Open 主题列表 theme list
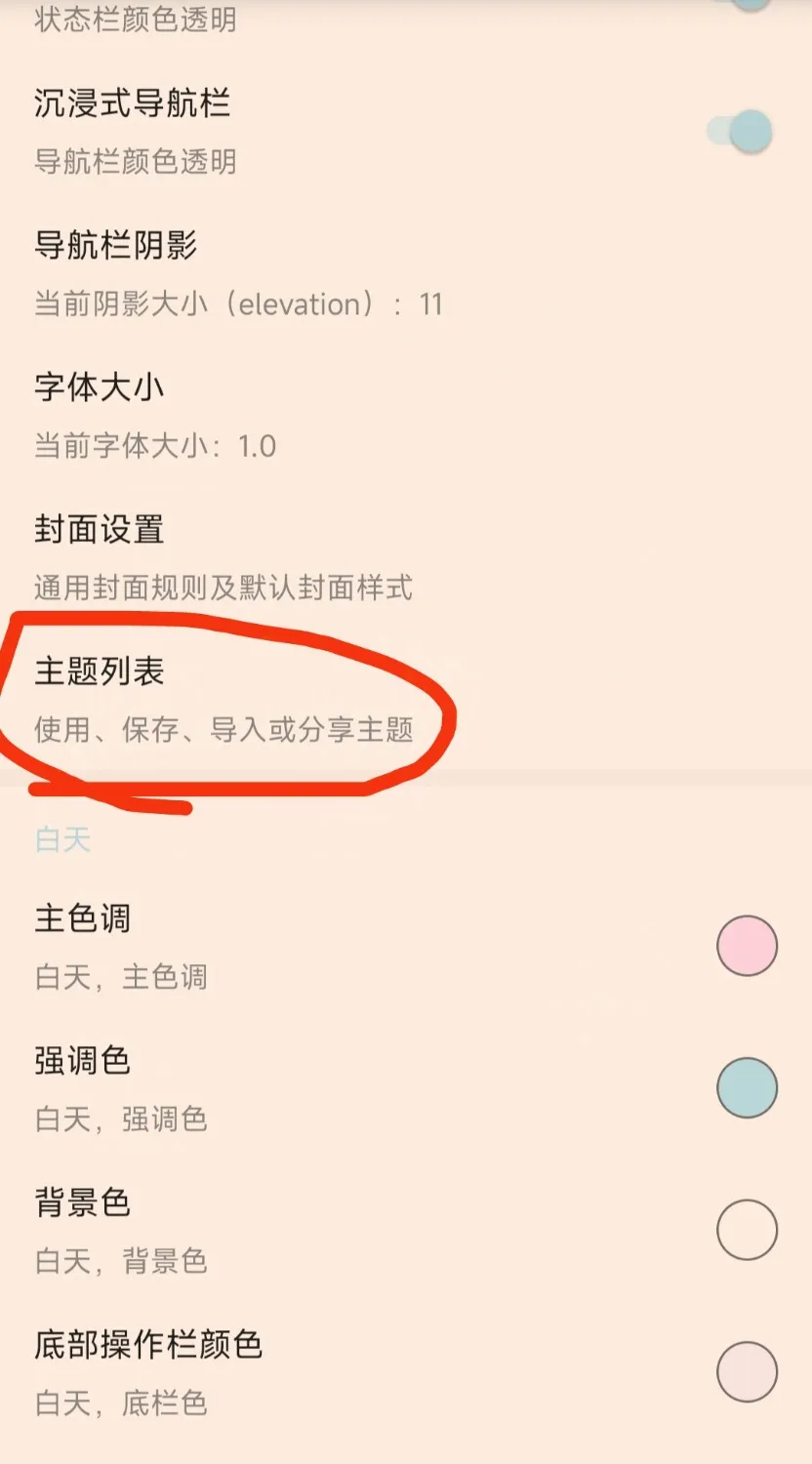Image resolution: width=812 pixels, height=1464 pixels. tap(223, 700)
